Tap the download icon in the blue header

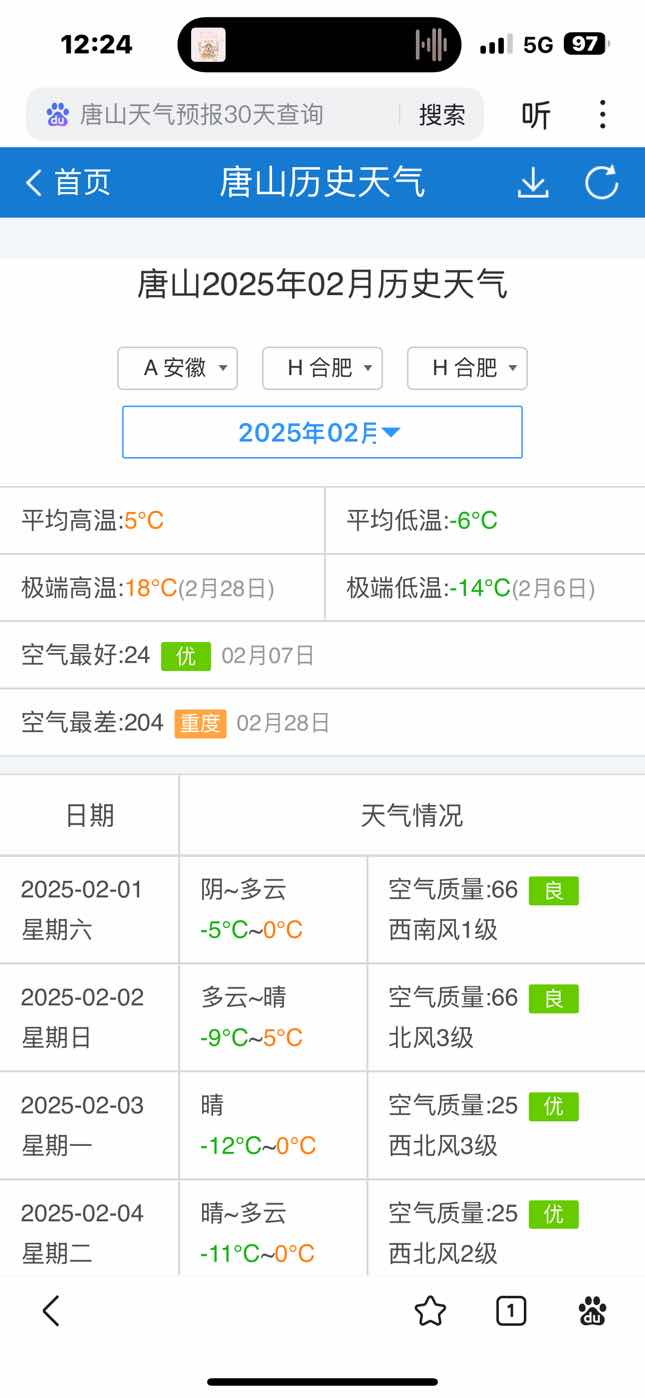[x=533, y=182]
